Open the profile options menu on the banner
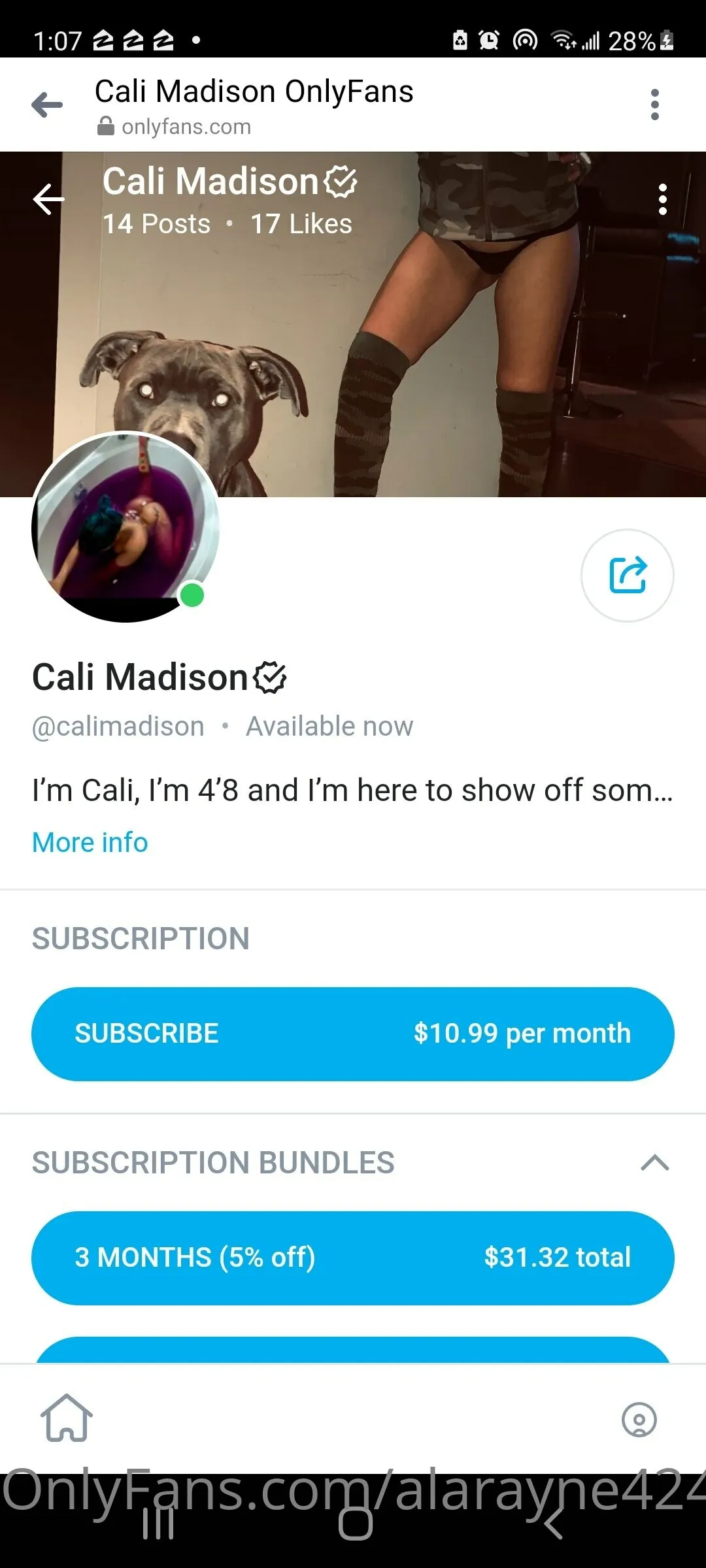Viewport: 706px width, 1568px height. 662,199
